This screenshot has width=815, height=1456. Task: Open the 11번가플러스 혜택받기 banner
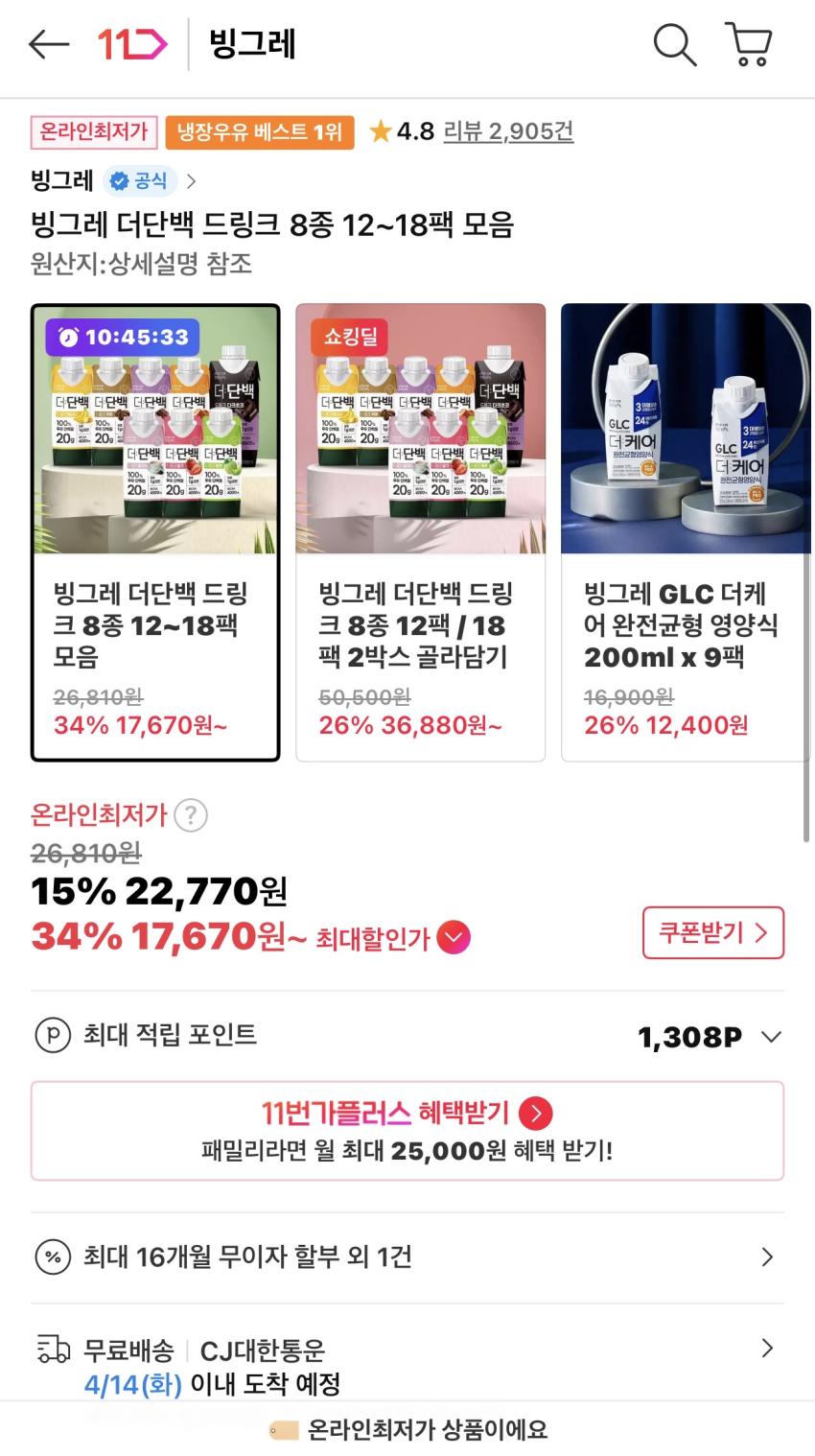coord(407,1130)
